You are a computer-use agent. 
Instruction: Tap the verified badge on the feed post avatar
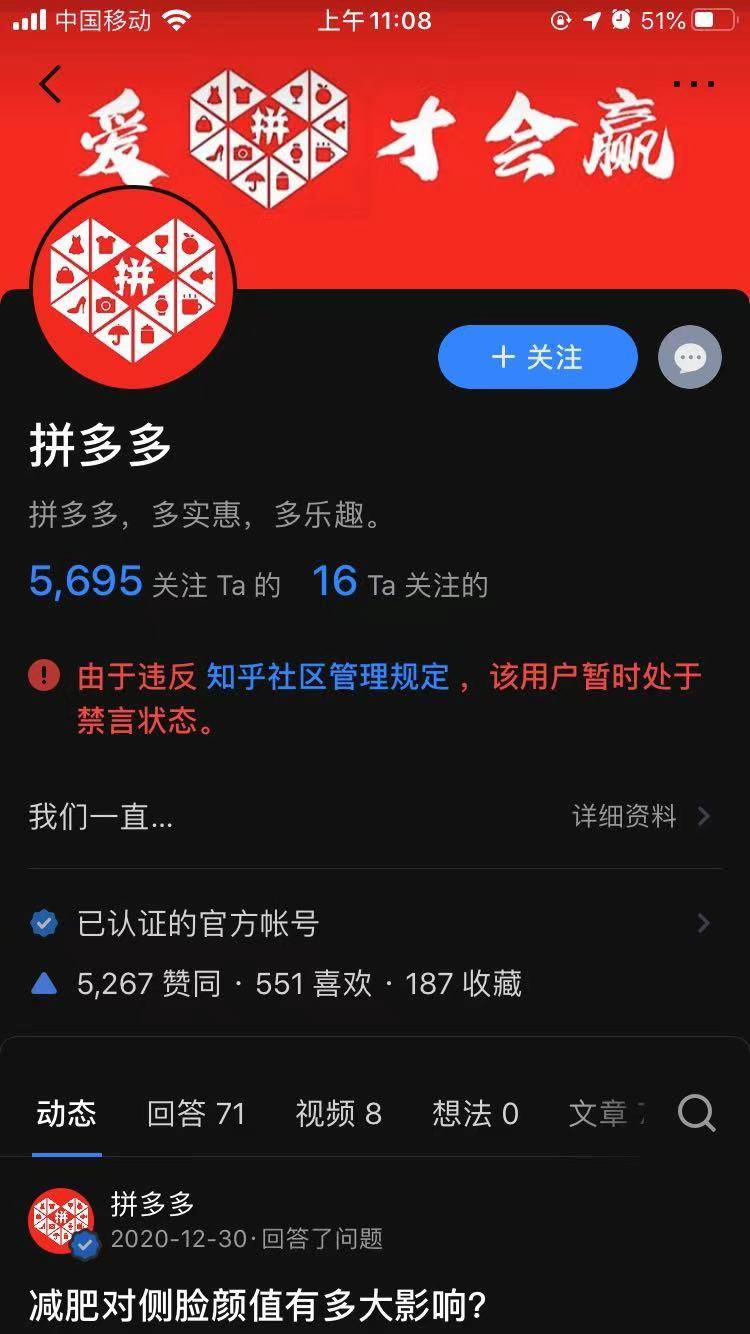click(x=85, y=1246)
